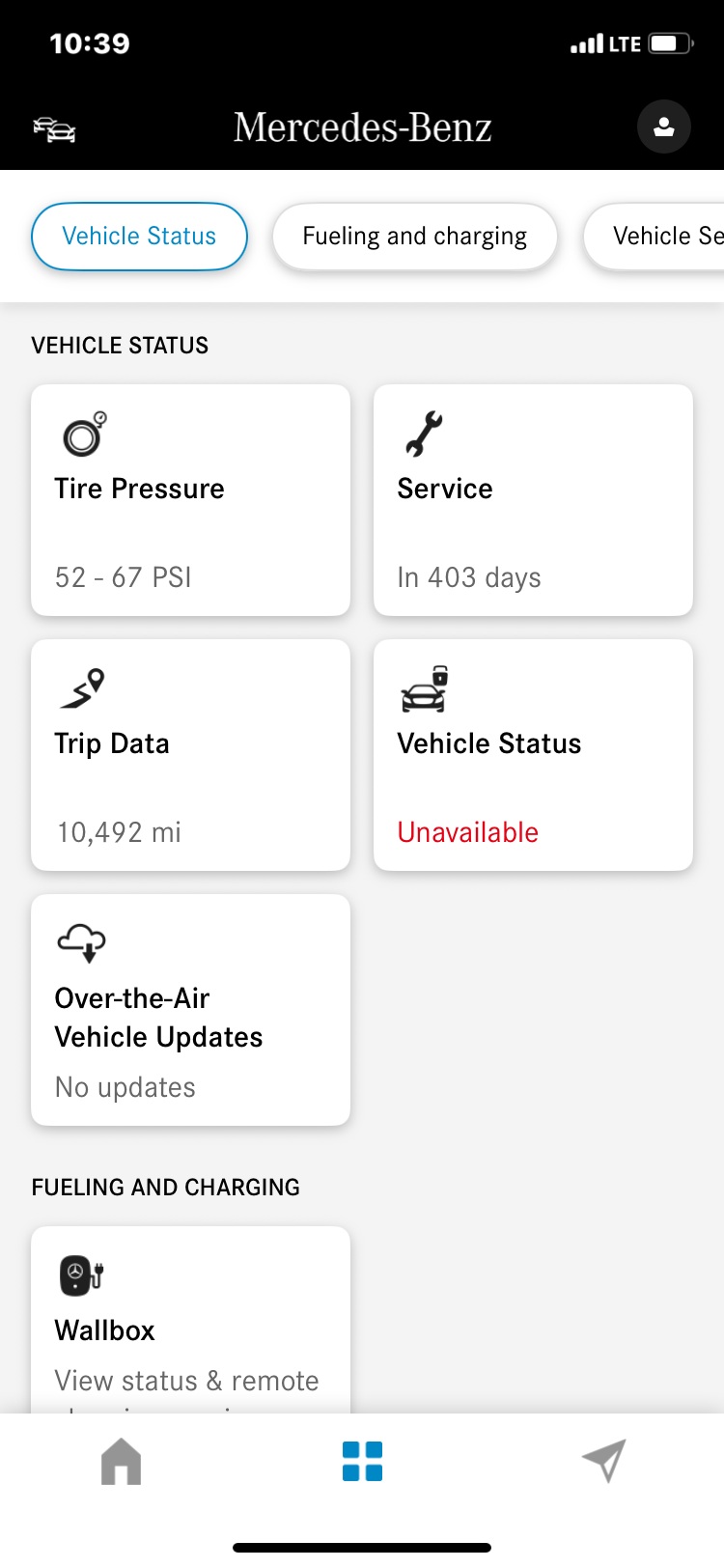This screenshot has width=724, height=1568.
Task: Open the Wallbox card
Action: point(190,1321)
